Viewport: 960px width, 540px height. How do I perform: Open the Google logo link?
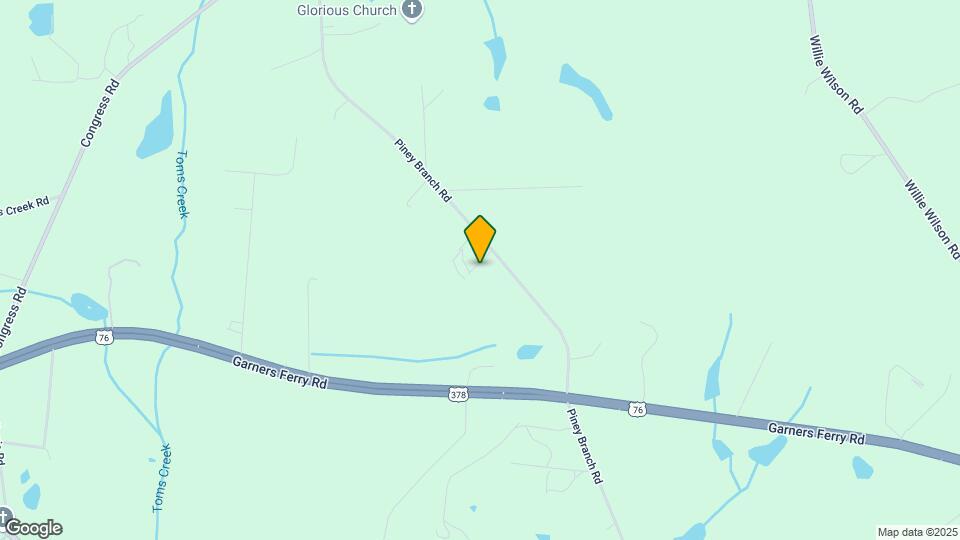pos(34,527)
